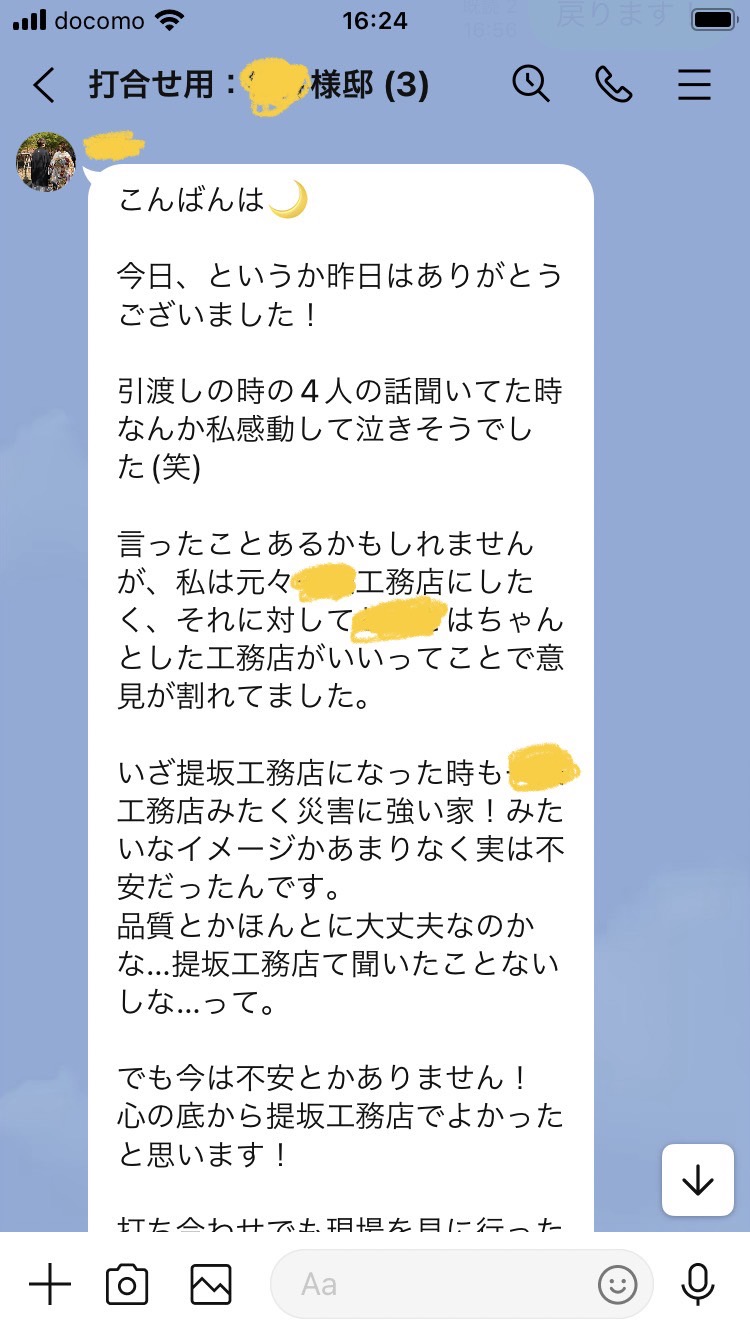Open the plus attachment menu
The image size is (750, 1334).
tap(49, 1284)
